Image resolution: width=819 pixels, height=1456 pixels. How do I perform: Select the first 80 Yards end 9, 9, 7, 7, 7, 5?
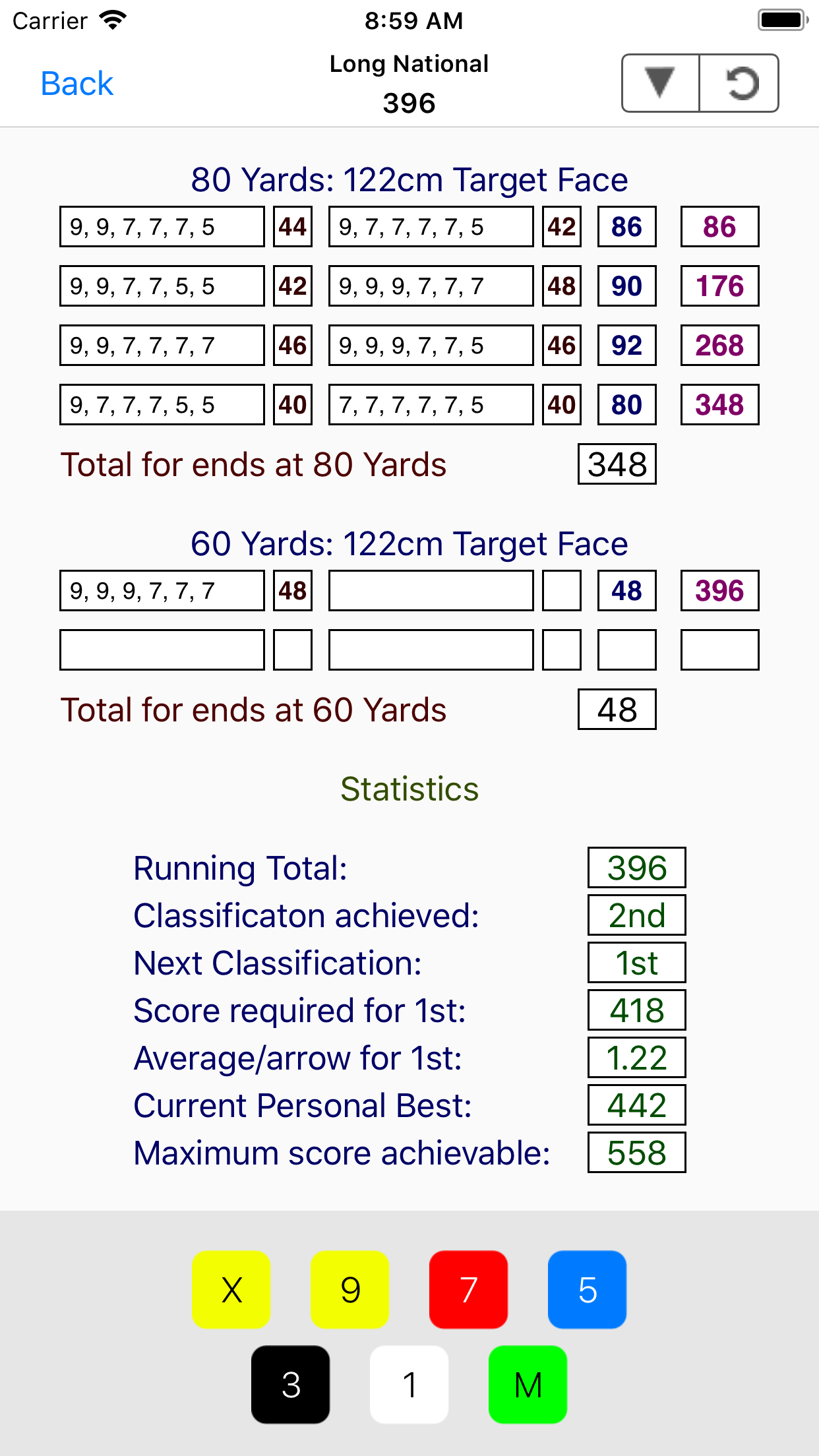162,227
